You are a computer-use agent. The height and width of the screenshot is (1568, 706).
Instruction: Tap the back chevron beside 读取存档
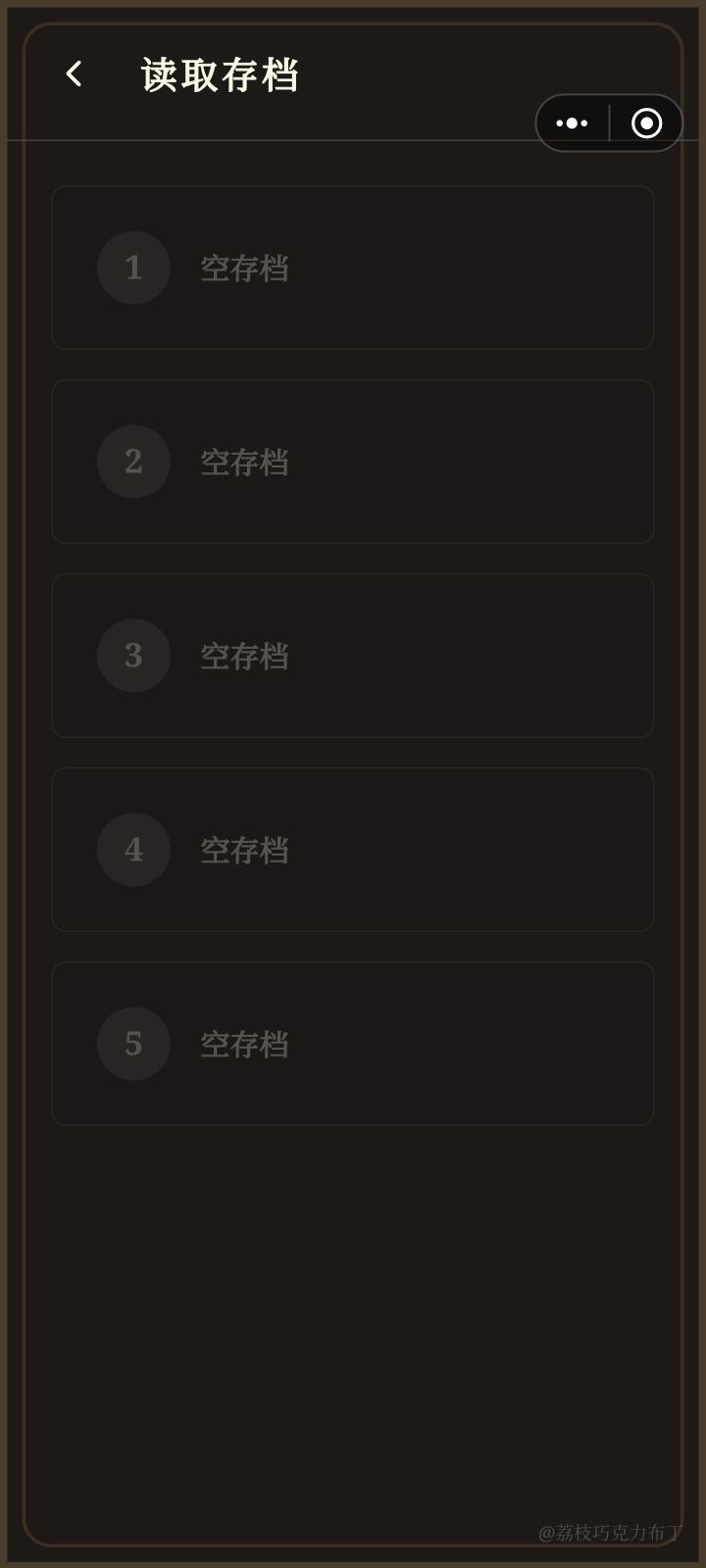click(x=73, y=73)
